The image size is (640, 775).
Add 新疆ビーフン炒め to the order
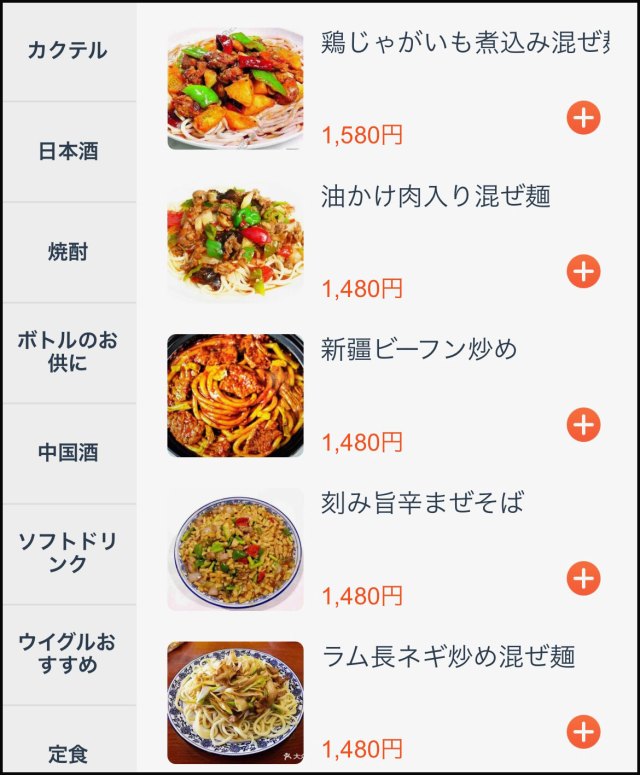583,425
